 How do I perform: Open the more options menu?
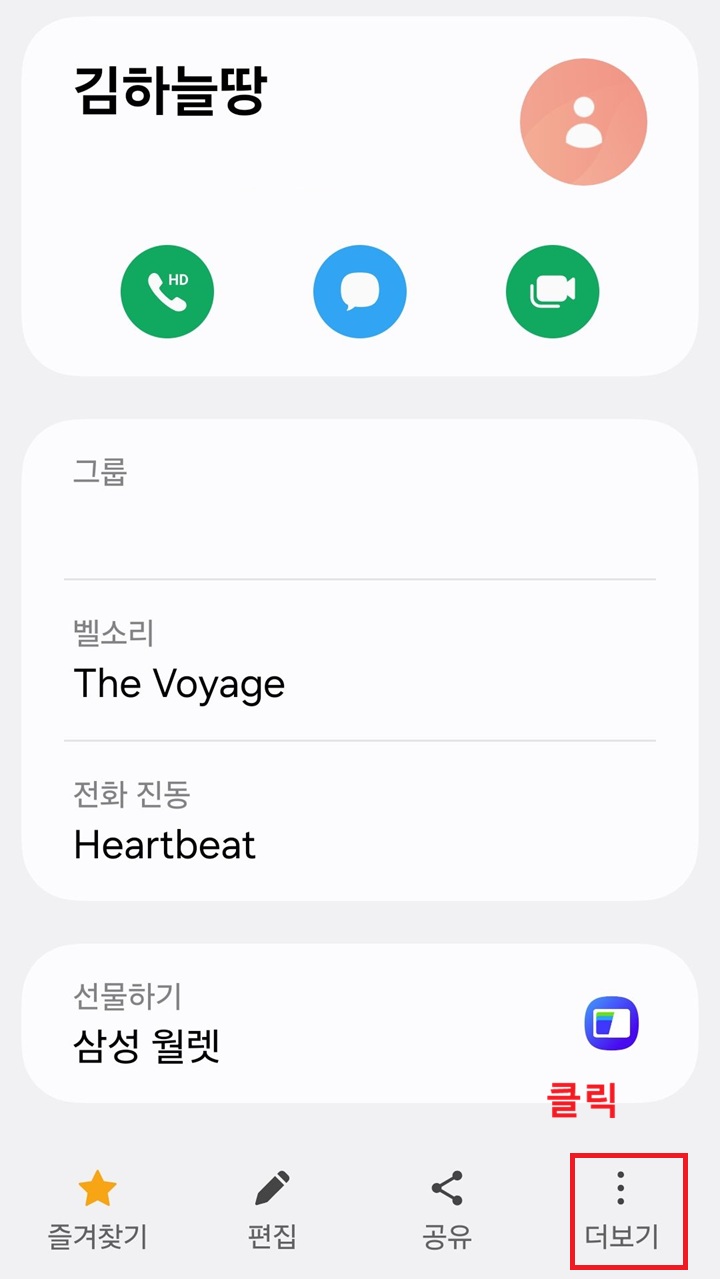(621, 1204)
